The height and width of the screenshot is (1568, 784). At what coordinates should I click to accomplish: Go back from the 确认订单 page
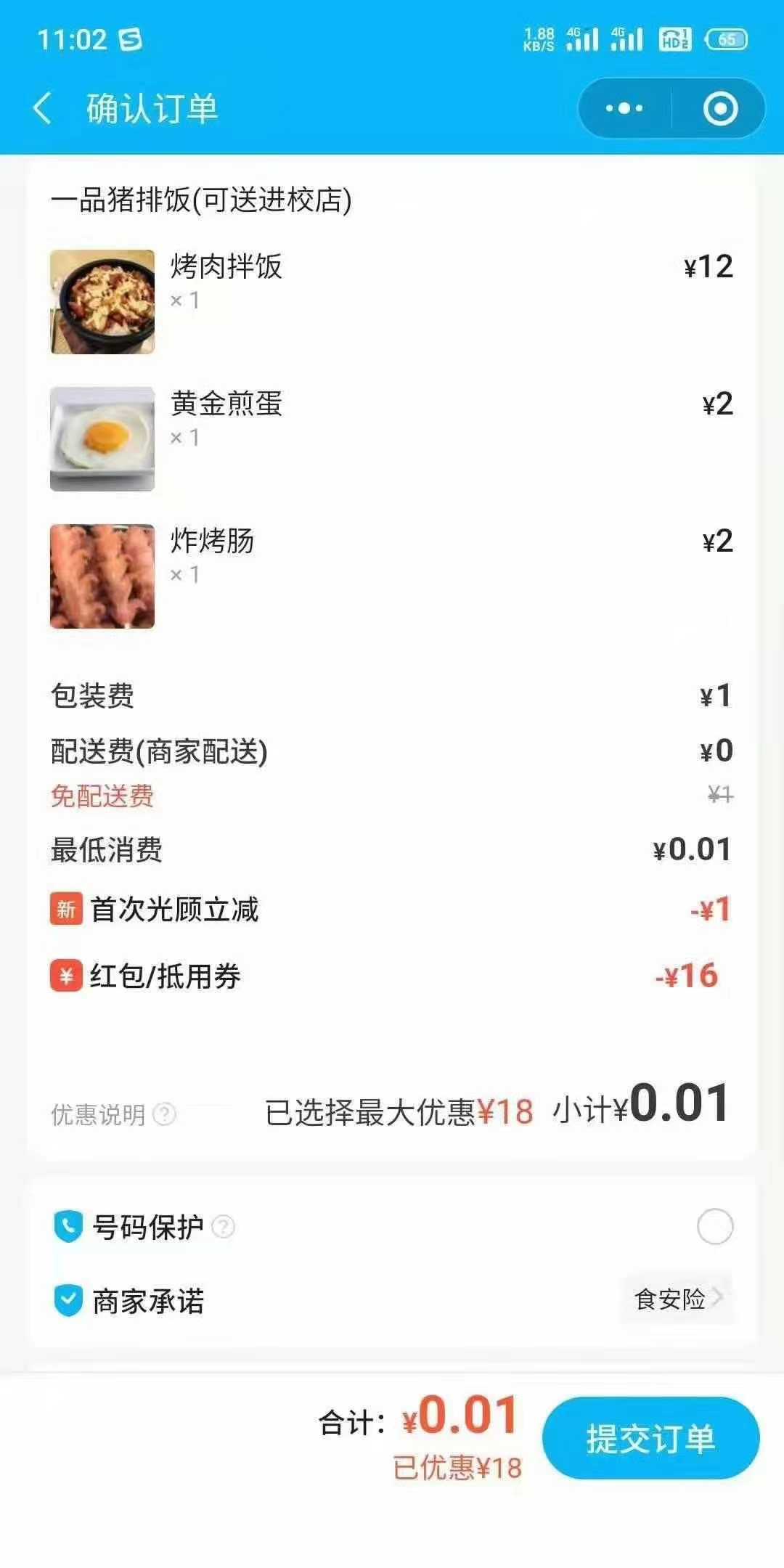[x=44, y=109]
